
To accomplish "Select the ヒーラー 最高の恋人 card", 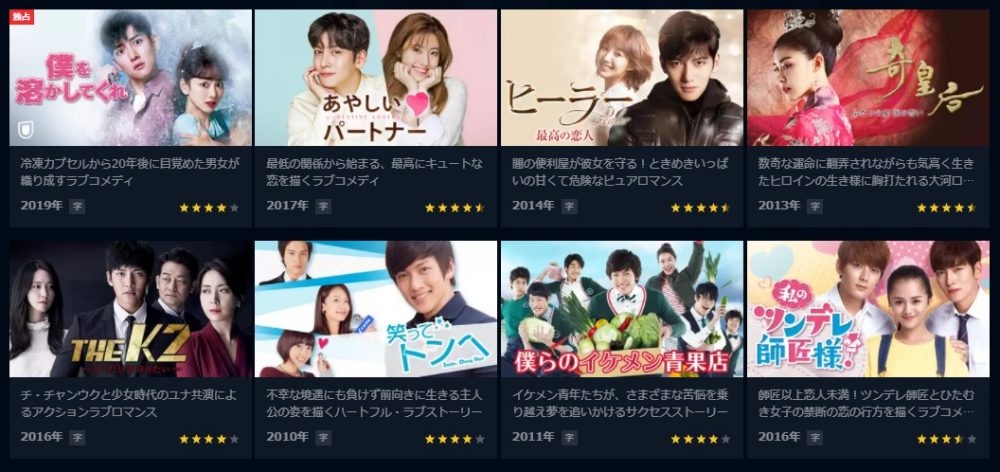I will [622, 78].
